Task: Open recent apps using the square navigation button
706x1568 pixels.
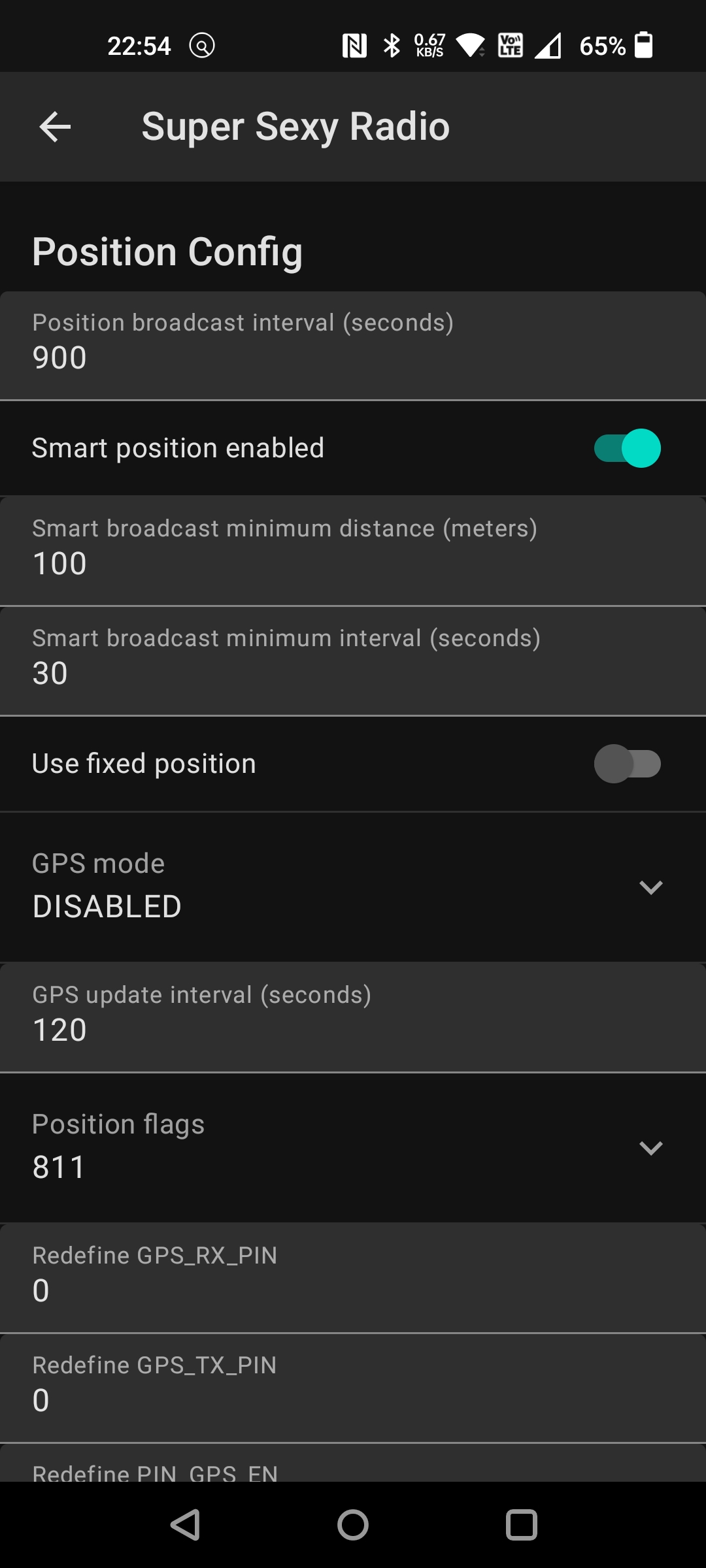Action: point(521,1526)
